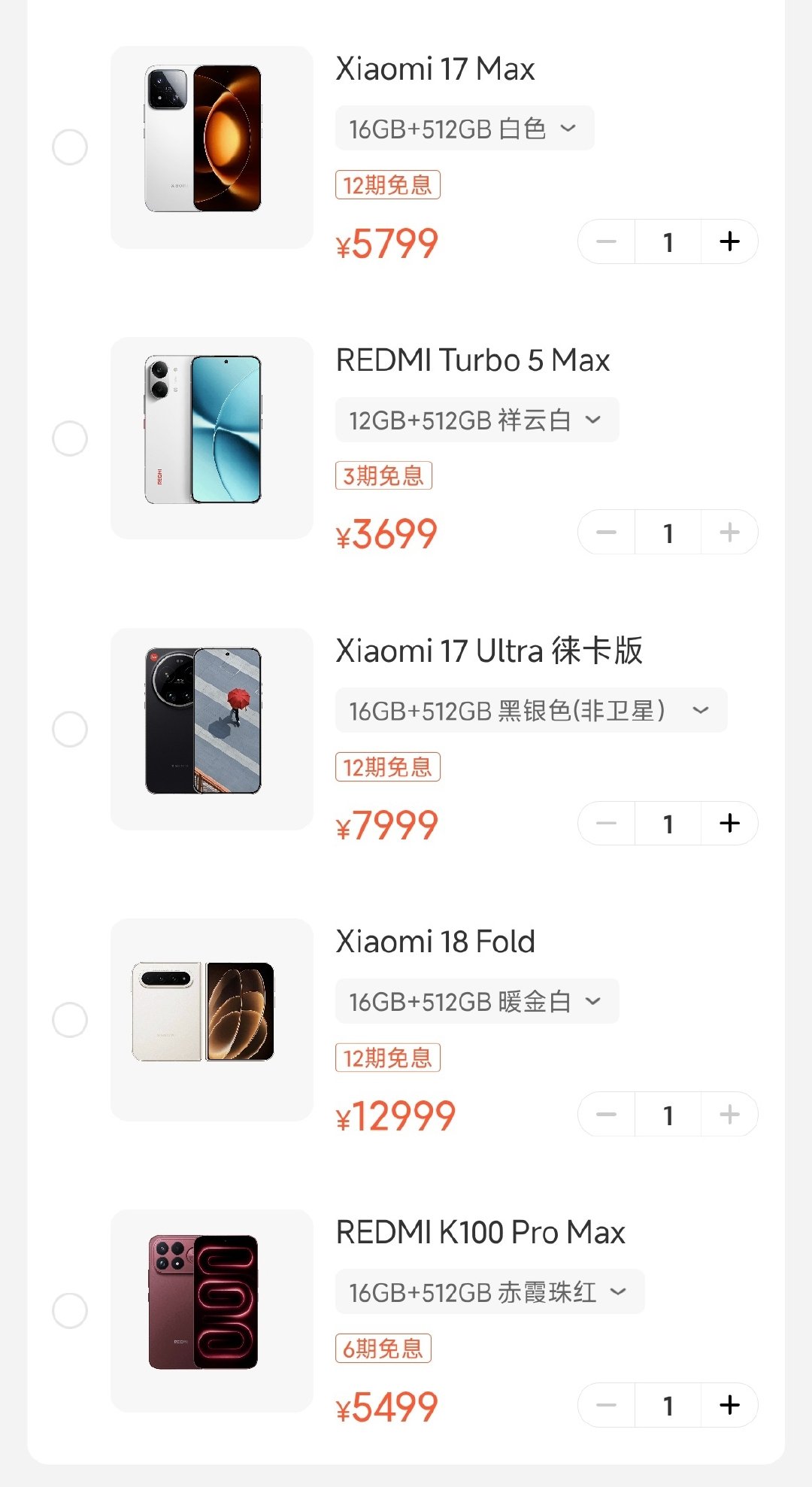
Task: View the Xiaomi 17 Max product image
Action: click(x=212, y=147)
